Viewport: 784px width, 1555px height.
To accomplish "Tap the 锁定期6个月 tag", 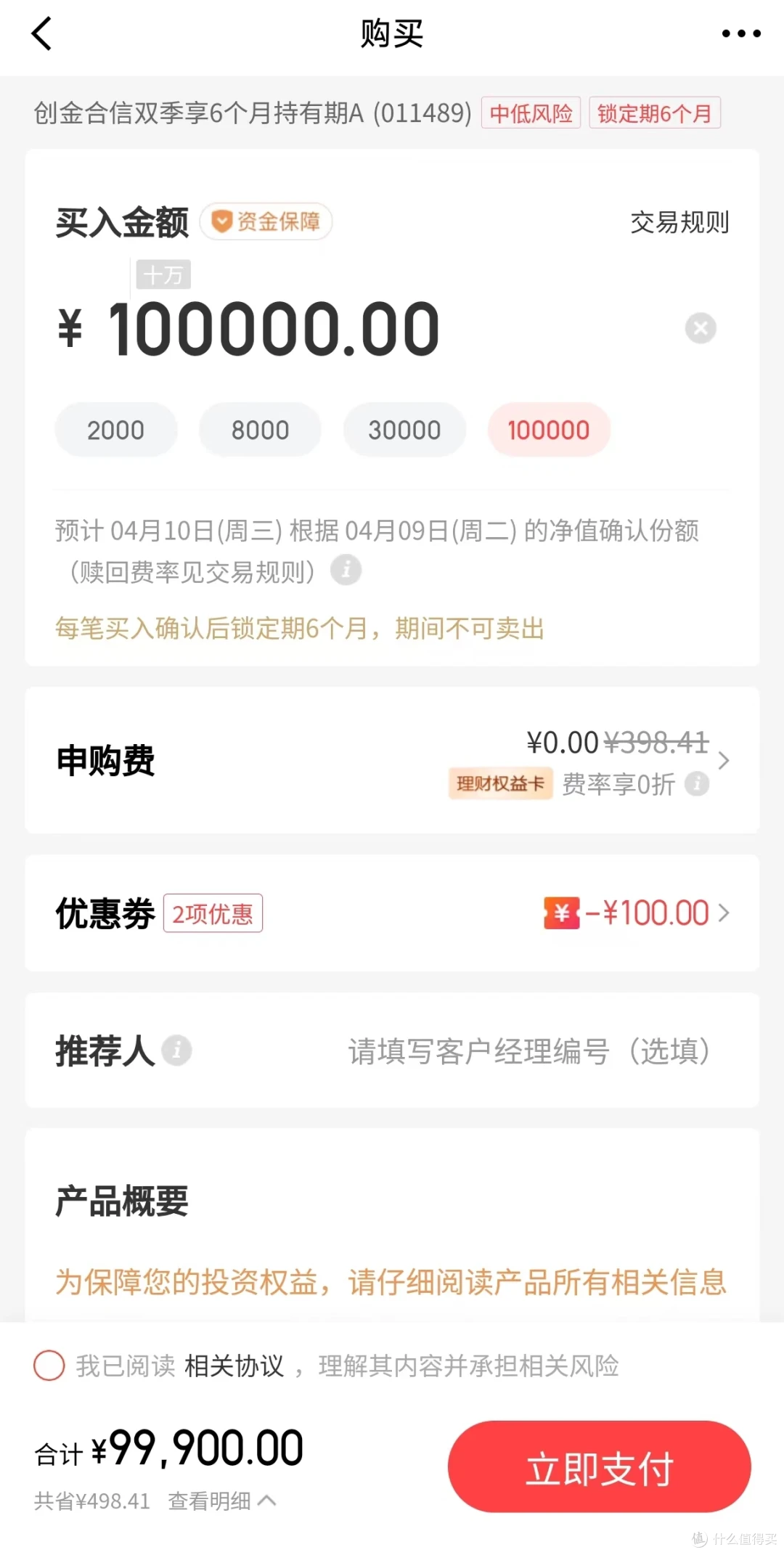I will (653, 113).
